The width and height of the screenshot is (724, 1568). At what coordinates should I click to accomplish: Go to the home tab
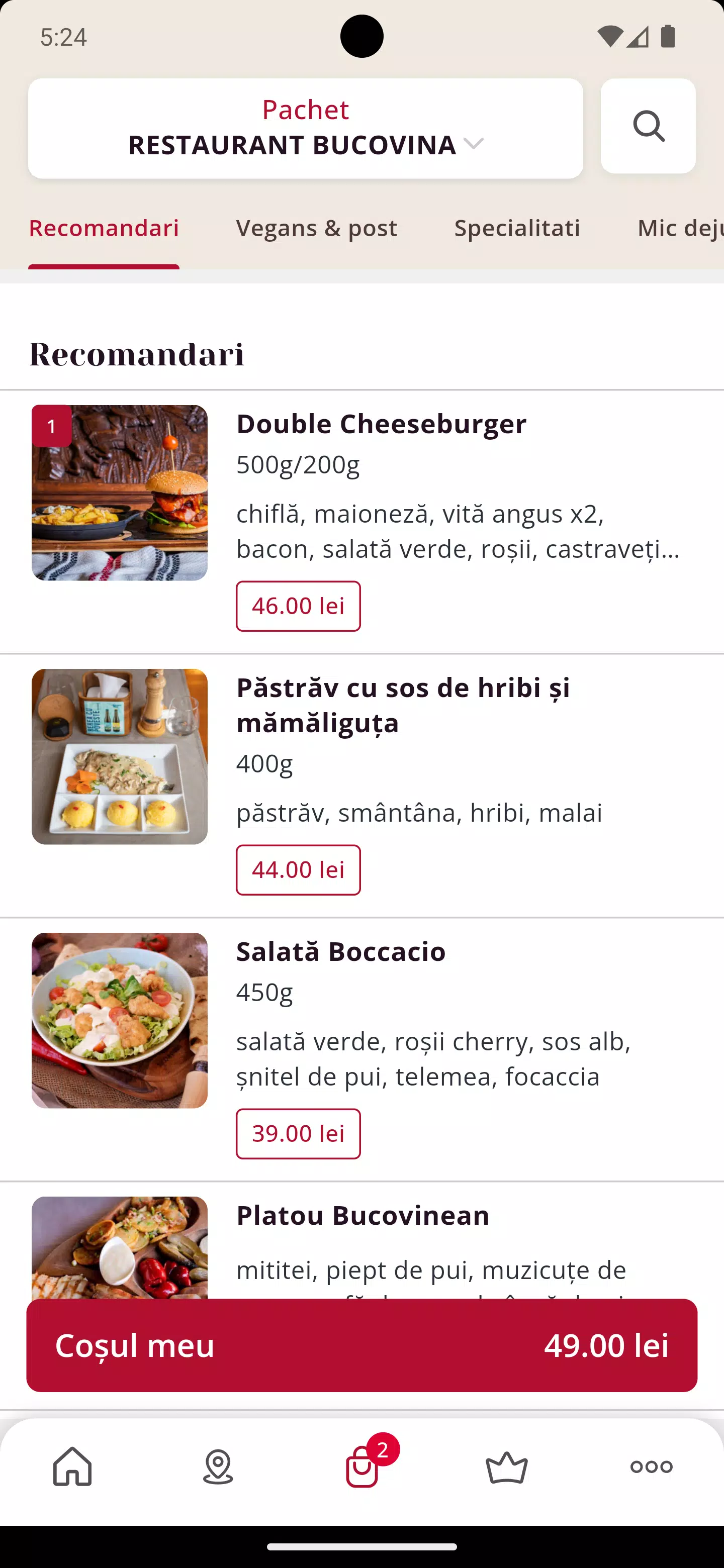click(72, 1467)
